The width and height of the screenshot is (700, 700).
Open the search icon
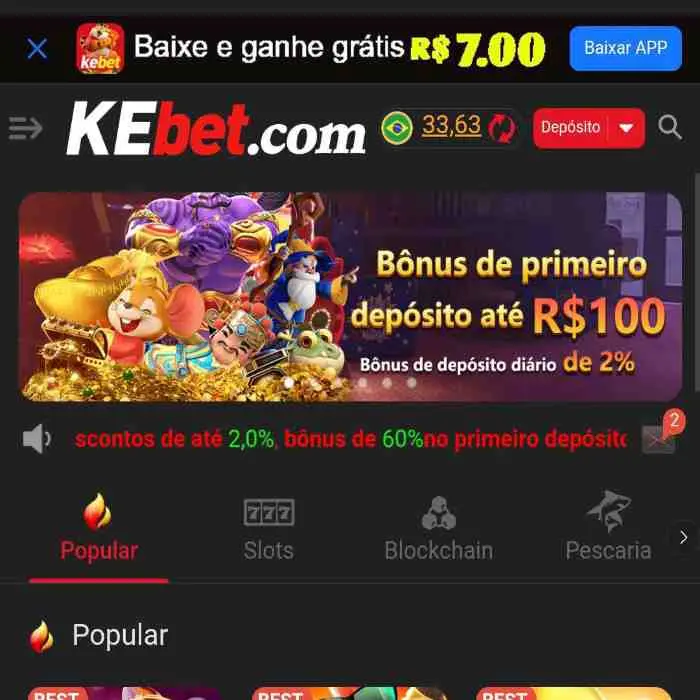pos(669,127)
